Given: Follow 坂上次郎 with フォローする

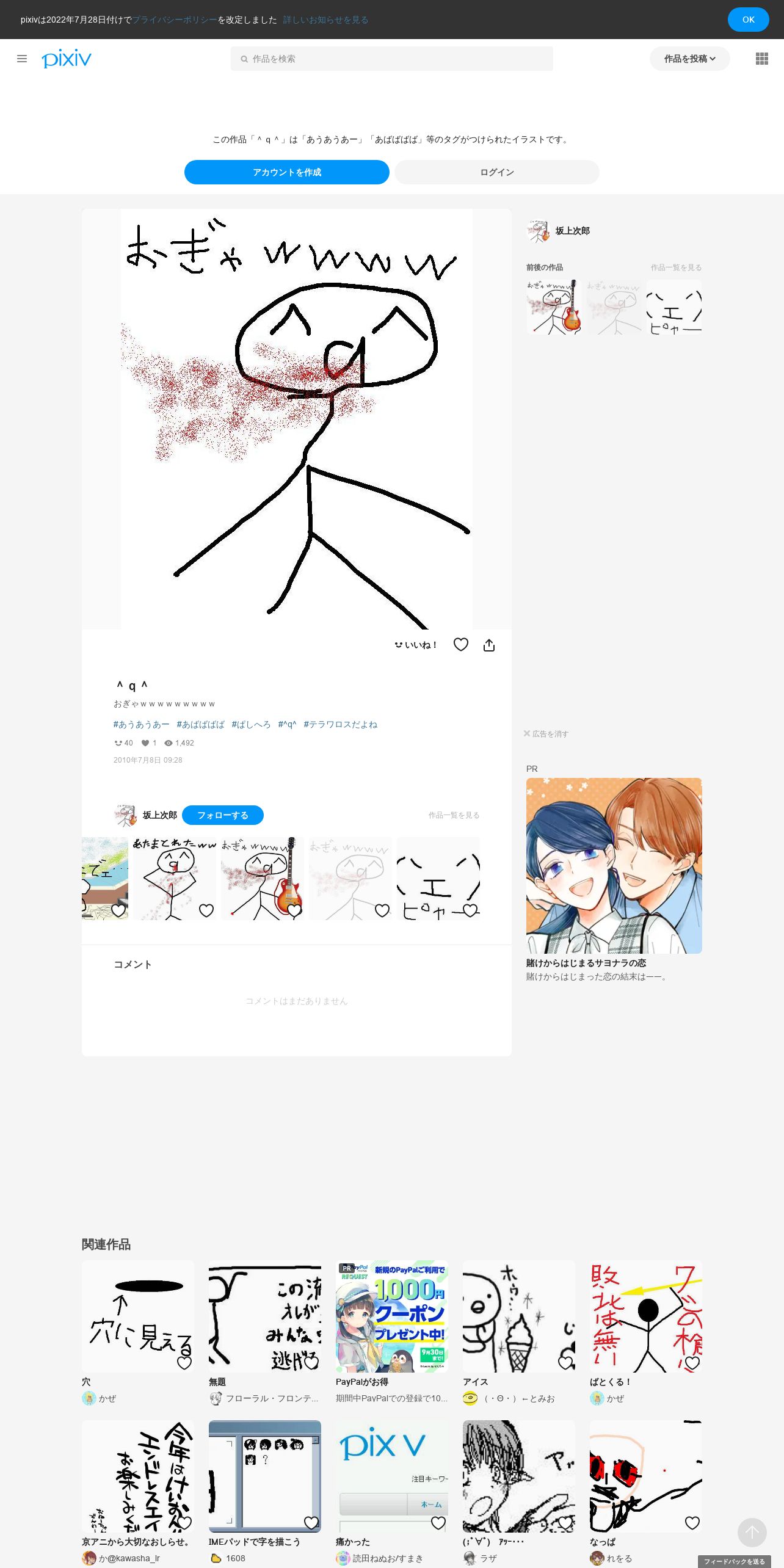Looking at the screenshot, I should (x=223, y=815).
